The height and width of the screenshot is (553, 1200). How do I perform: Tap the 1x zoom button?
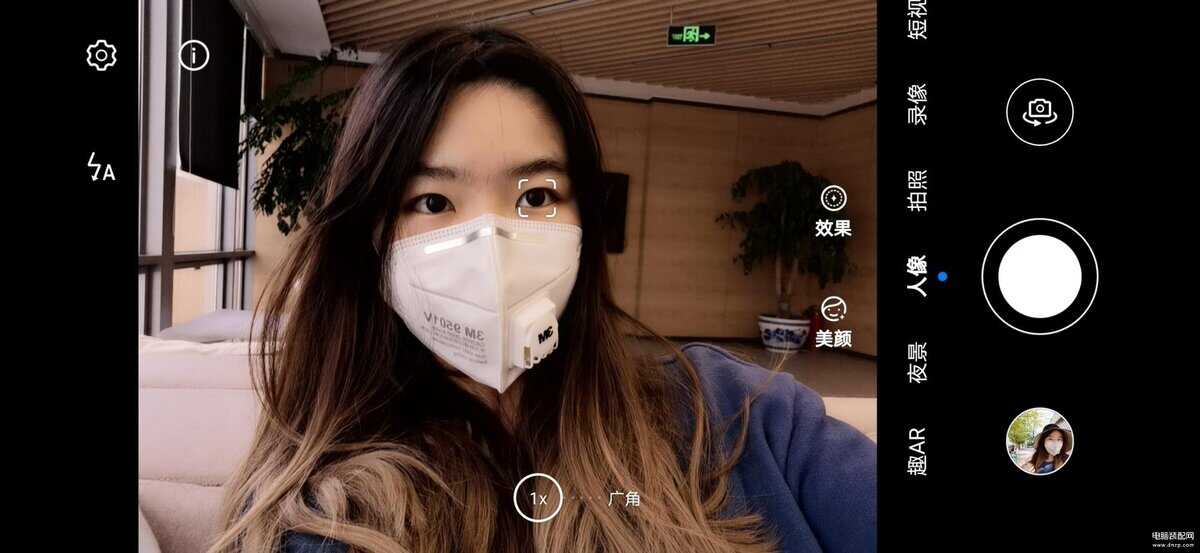[x=538, y=498]
